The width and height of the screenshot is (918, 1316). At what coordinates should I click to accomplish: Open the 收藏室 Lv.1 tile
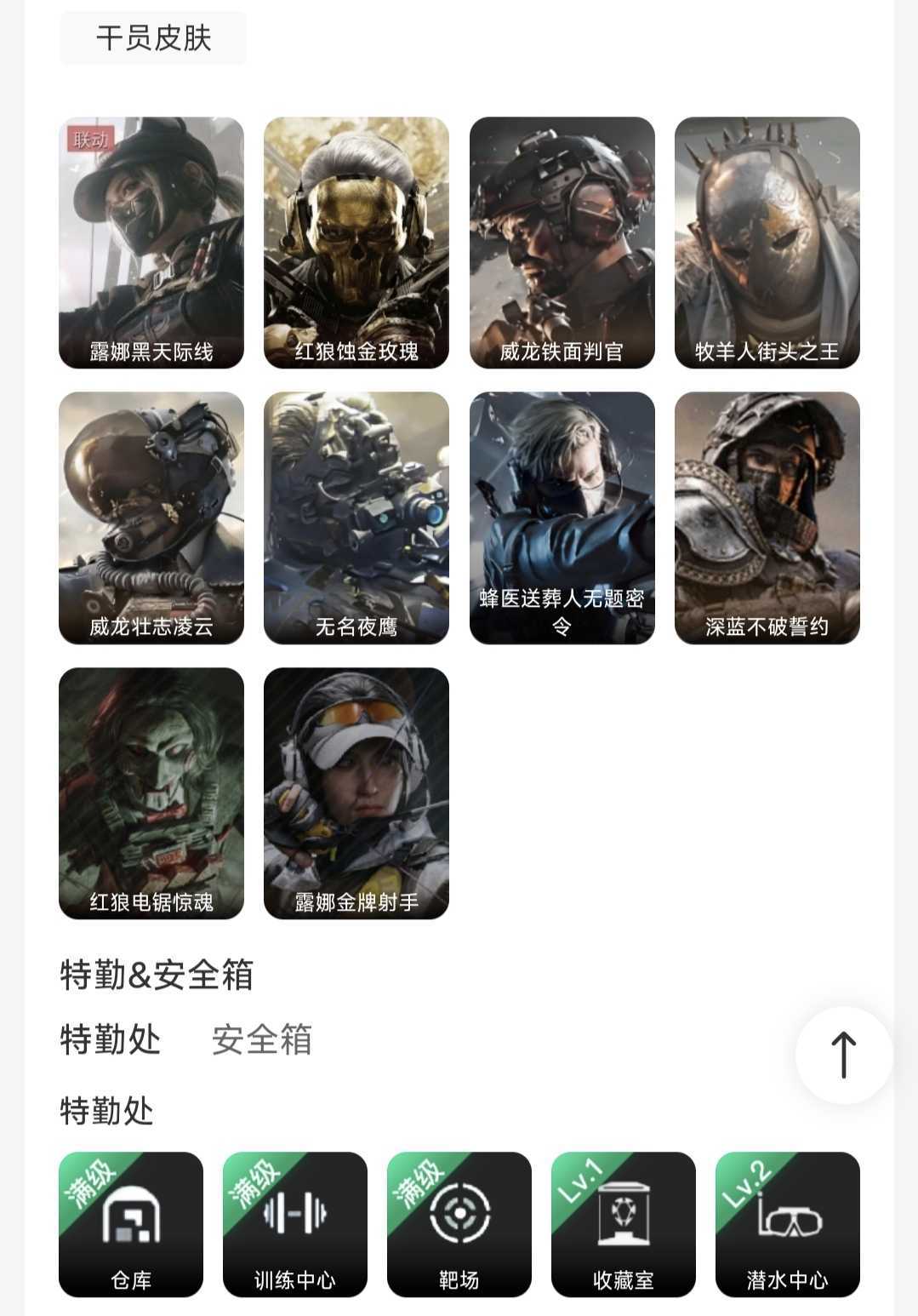point(624,1224)
